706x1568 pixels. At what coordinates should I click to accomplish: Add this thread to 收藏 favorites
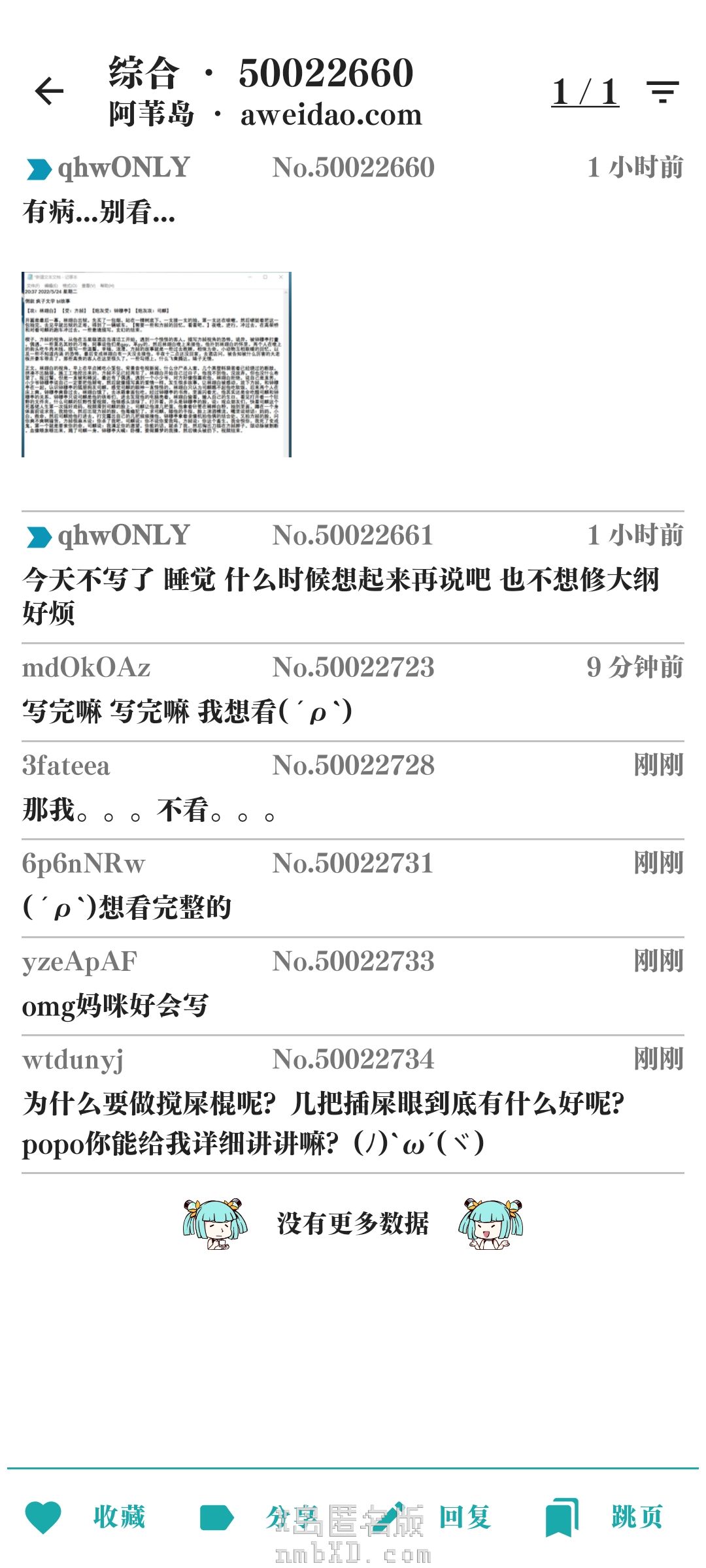pyautogui.click(x=85, y=1516)
